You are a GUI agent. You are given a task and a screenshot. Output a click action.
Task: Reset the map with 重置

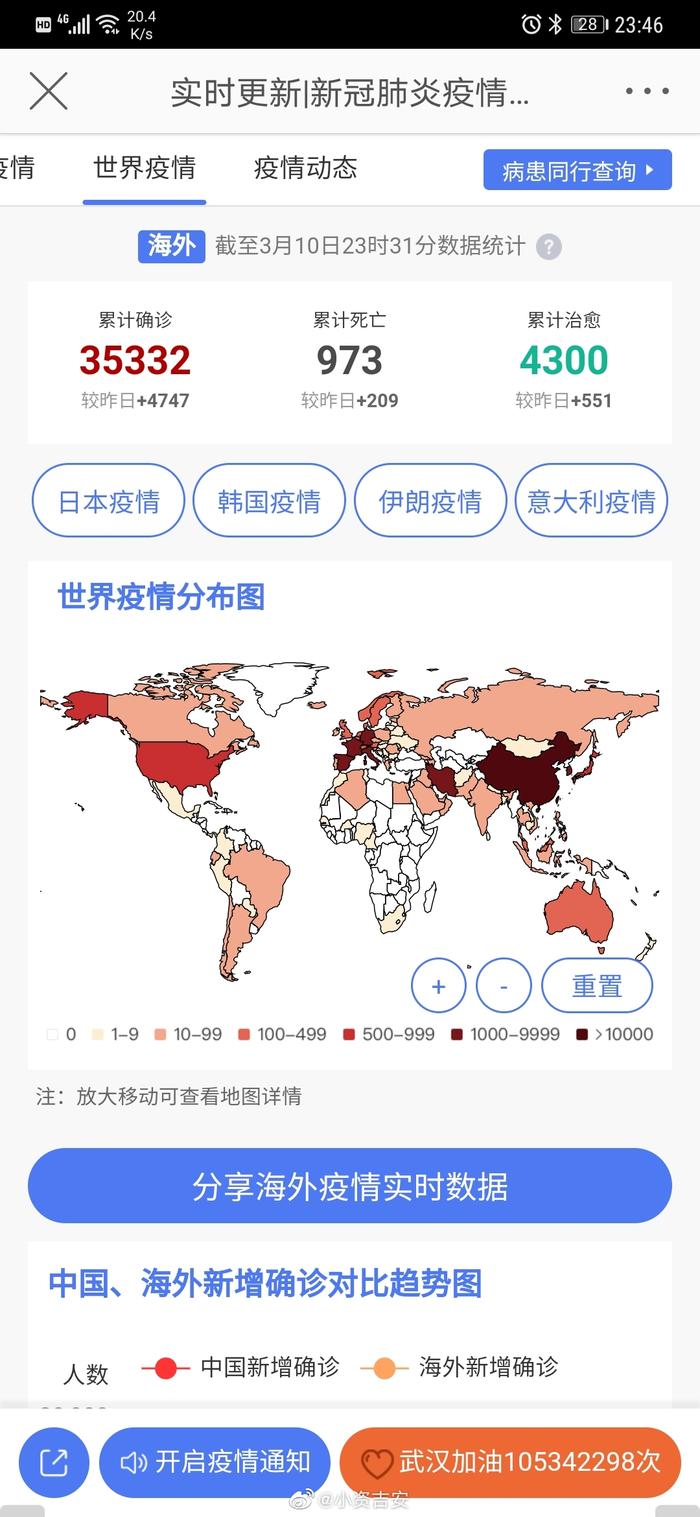(597, 986)
